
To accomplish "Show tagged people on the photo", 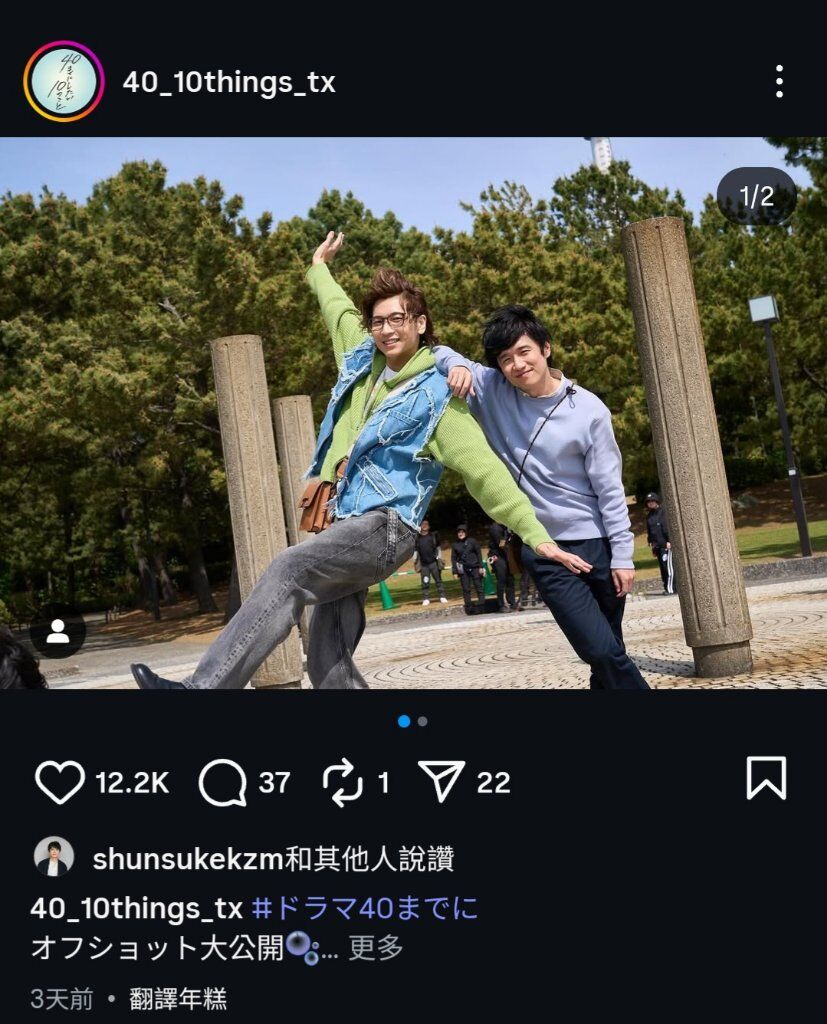I will [x=58, y=632].
